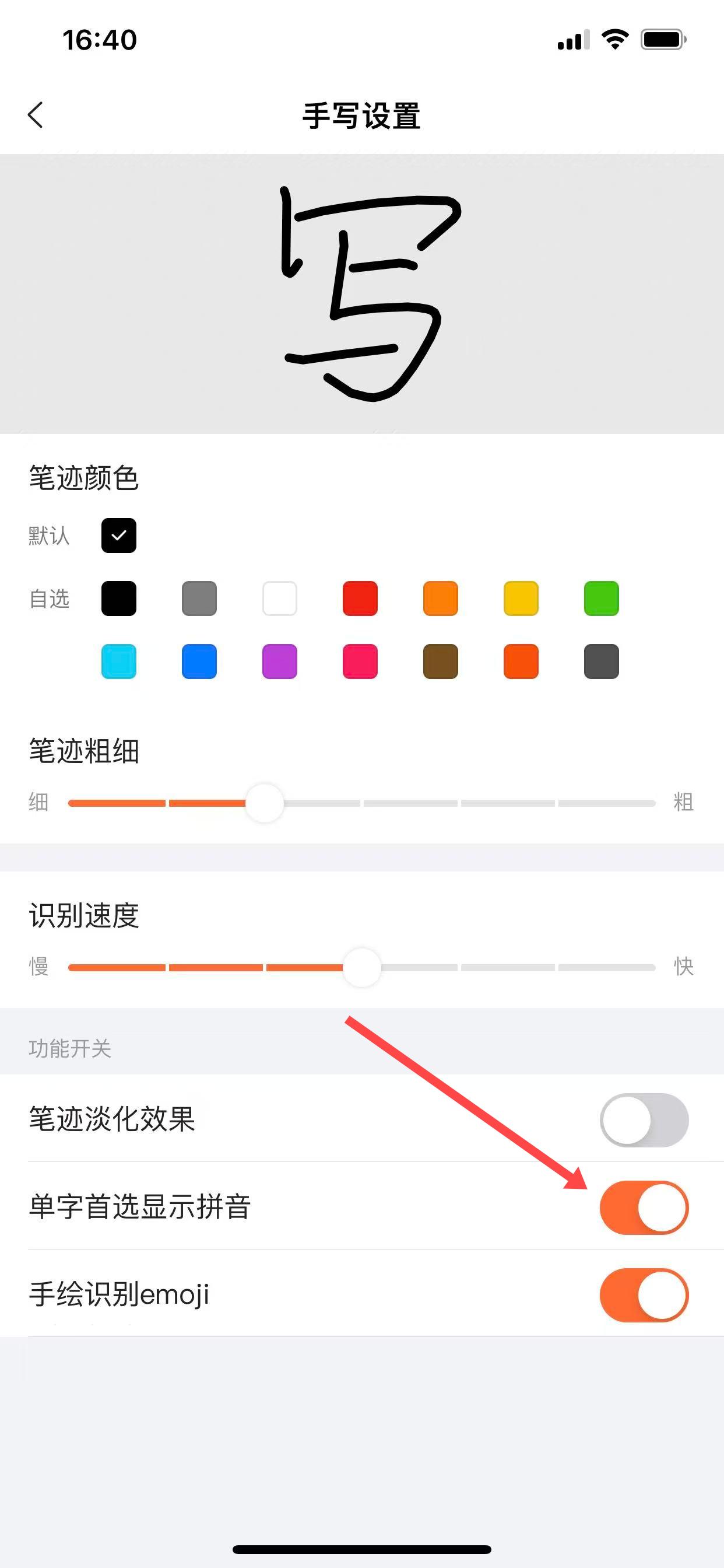Pick the white stroke color swatch

[279, 598]
